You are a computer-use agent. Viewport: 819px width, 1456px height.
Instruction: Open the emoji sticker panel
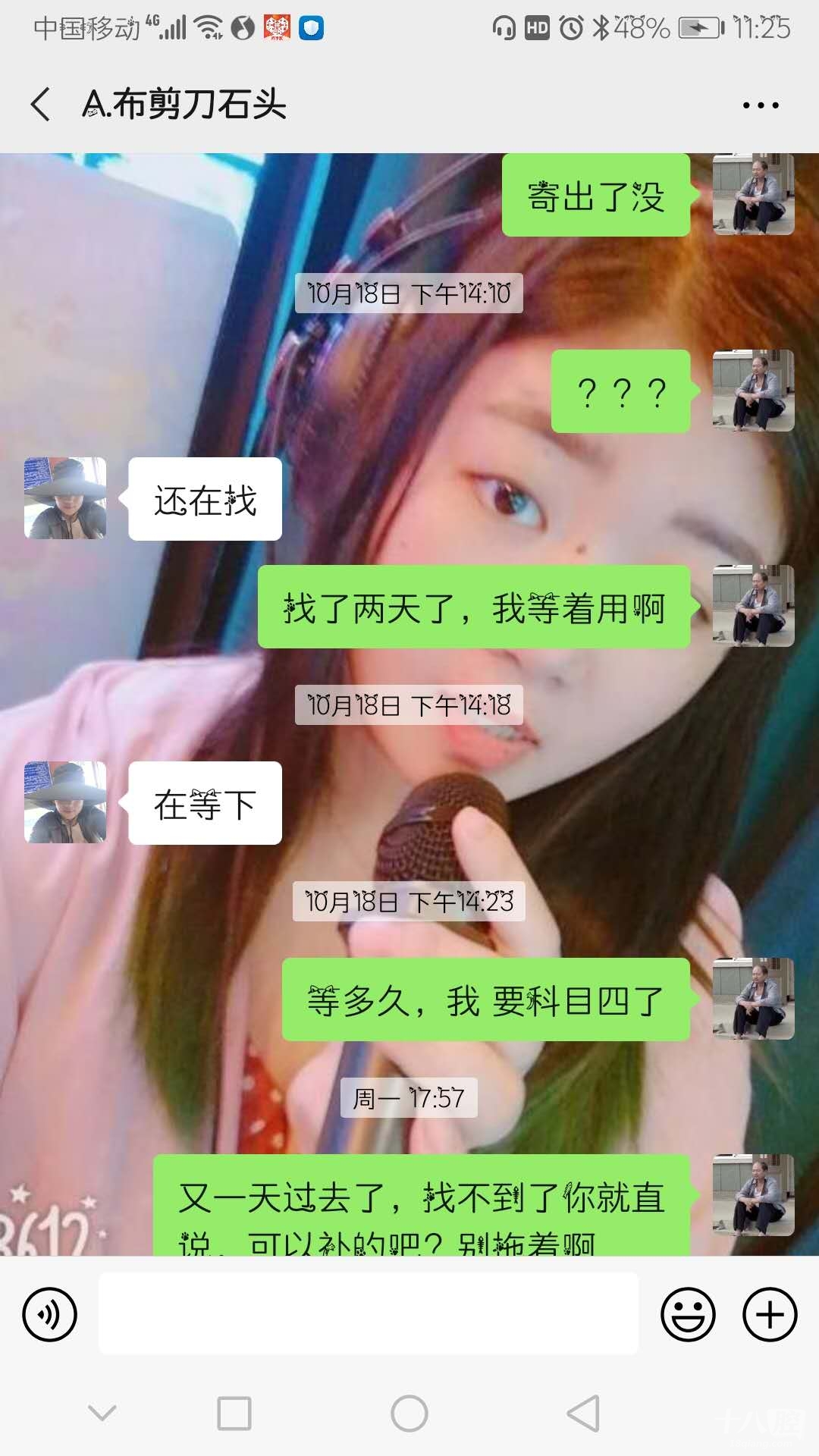coord(688,1314)
